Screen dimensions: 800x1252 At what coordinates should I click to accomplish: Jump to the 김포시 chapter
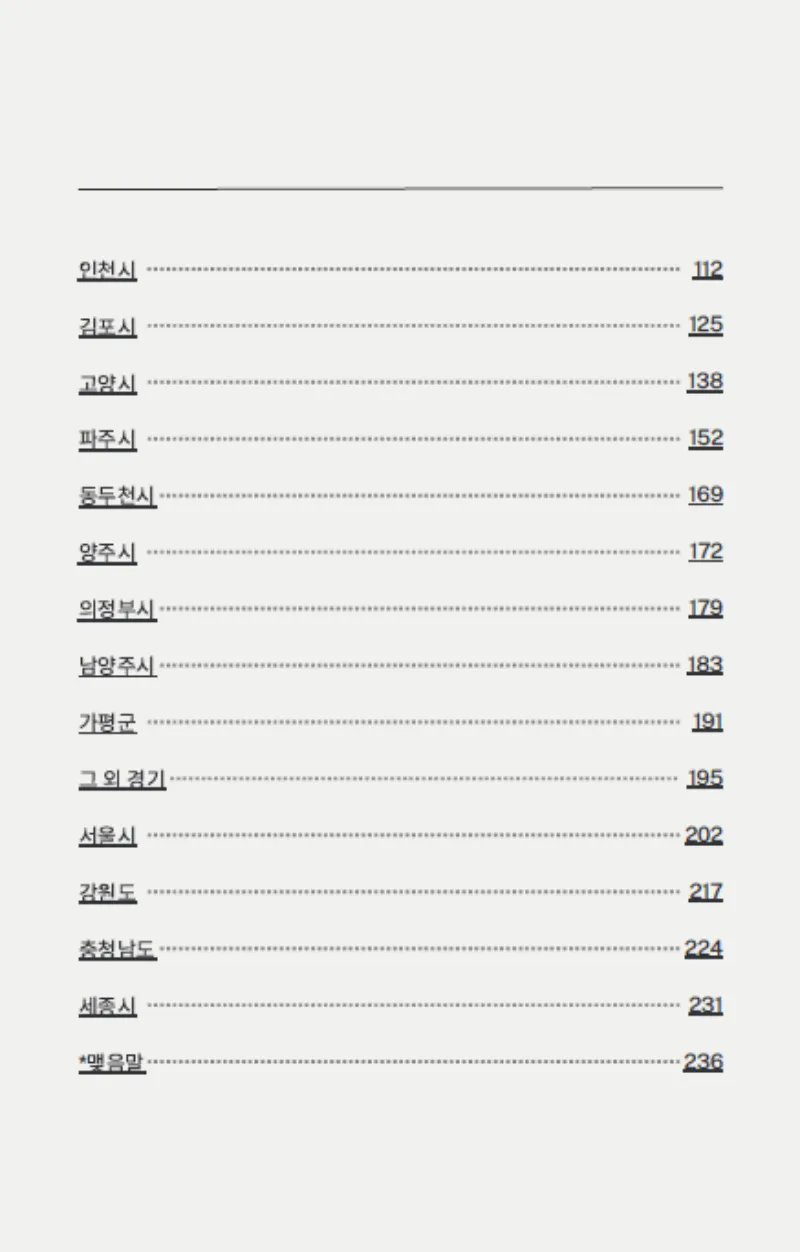tap(107, 326)
